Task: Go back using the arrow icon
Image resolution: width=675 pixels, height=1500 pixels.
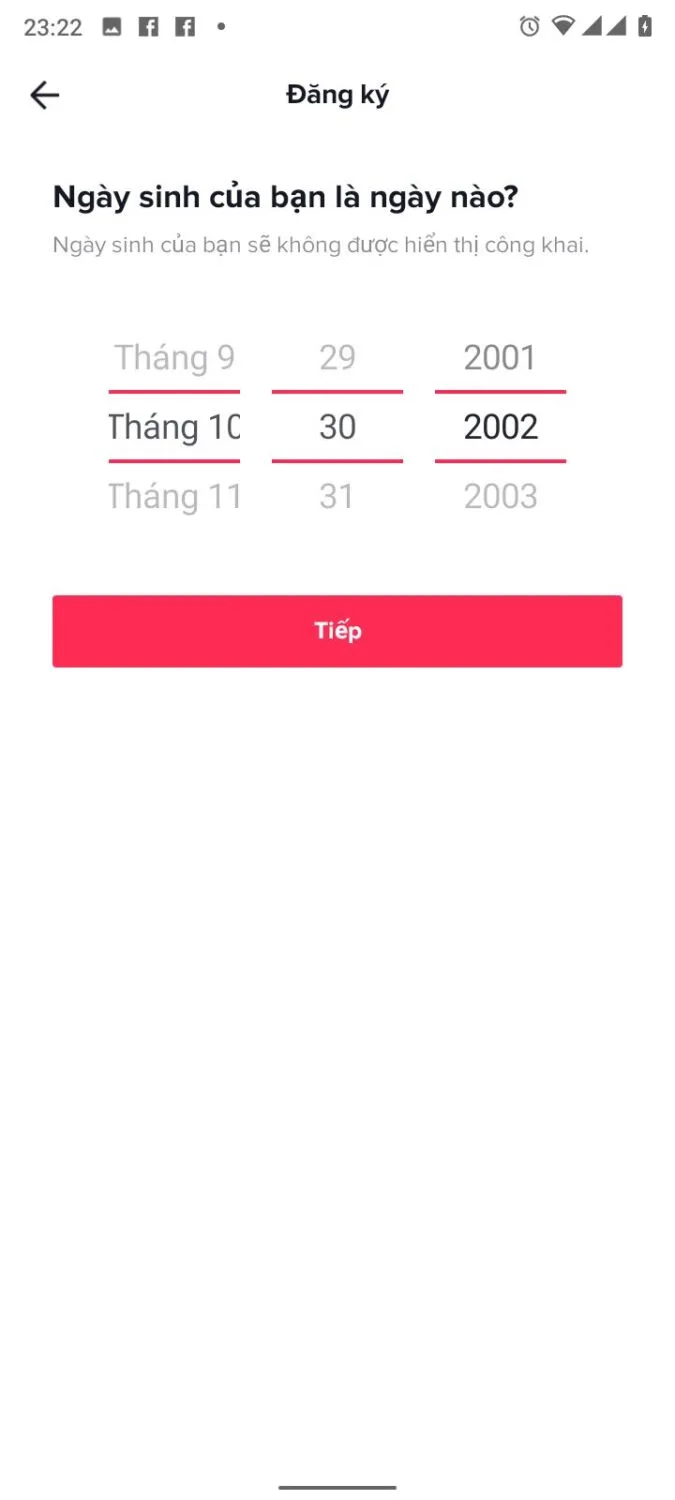Action: (x=45, y=95)
